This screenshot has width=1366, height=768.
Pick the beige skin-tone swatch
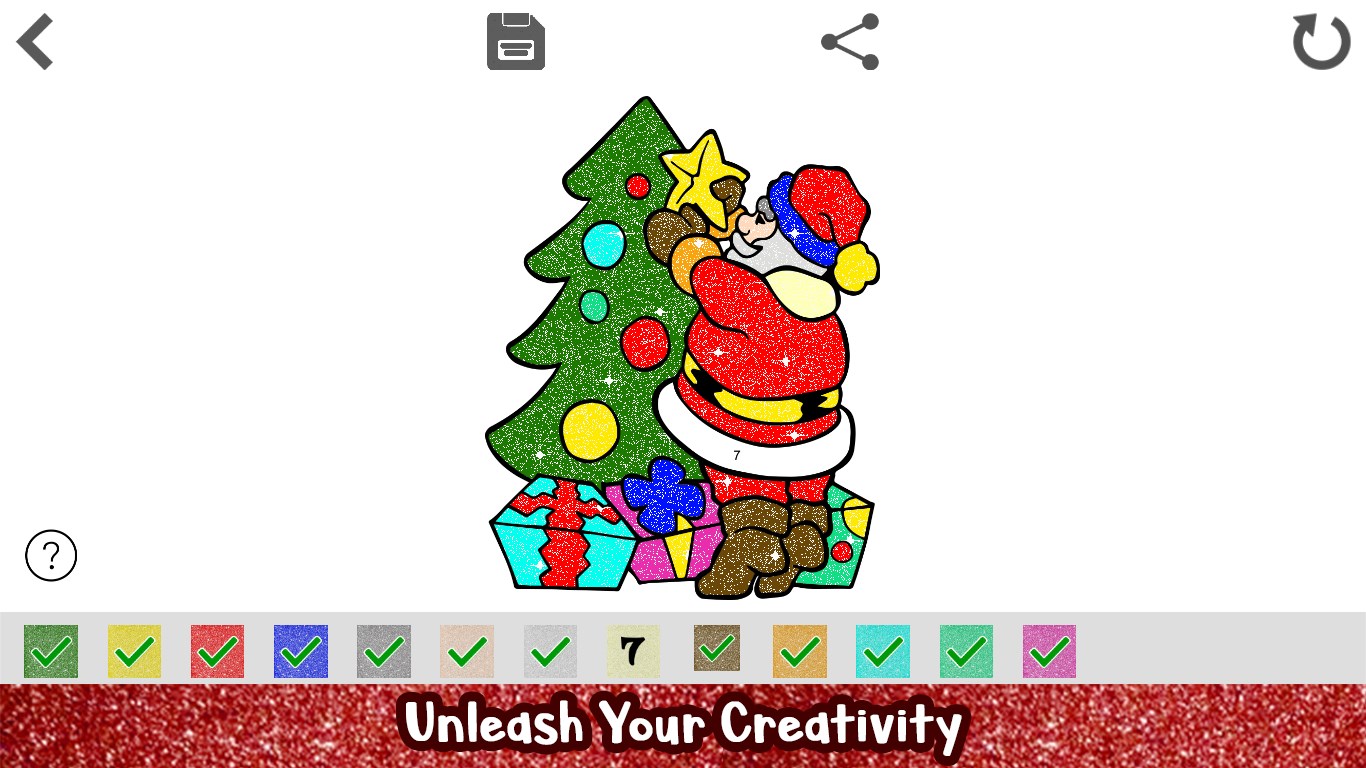(467, 652)
